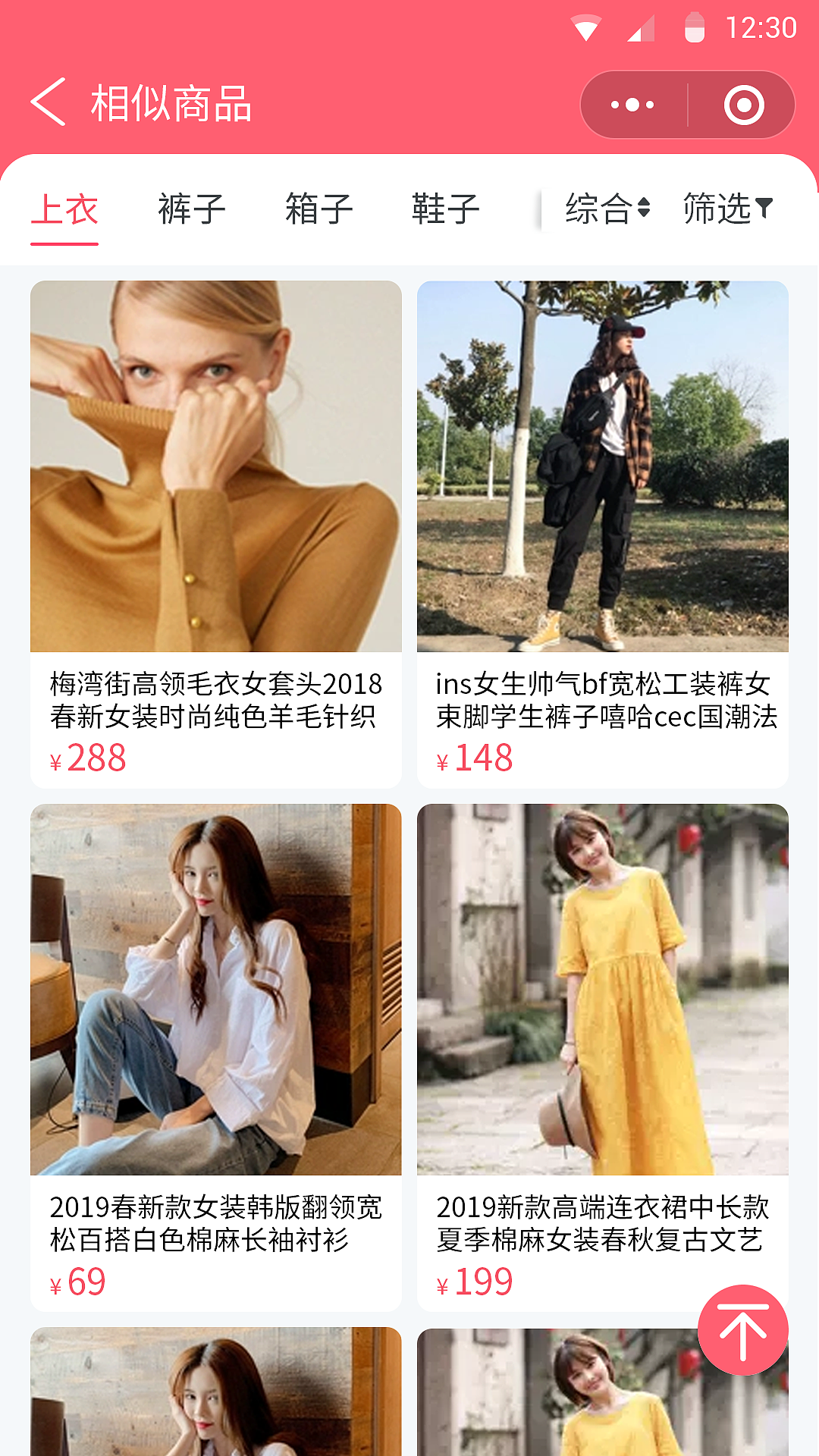Switch to the 箱子 tab
The image size is (819, 1456).
319,209
